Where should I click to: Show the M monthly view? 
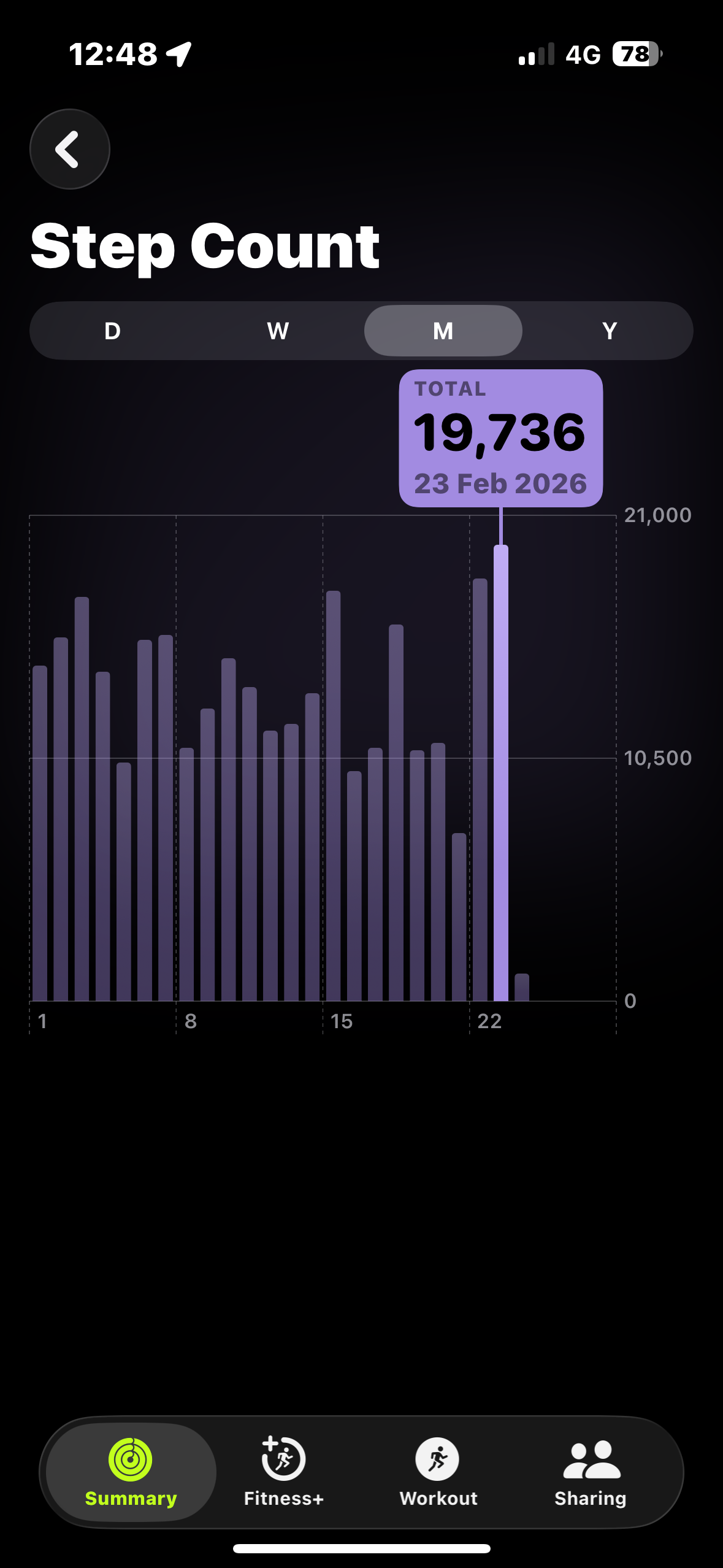(x=443, y=331)
